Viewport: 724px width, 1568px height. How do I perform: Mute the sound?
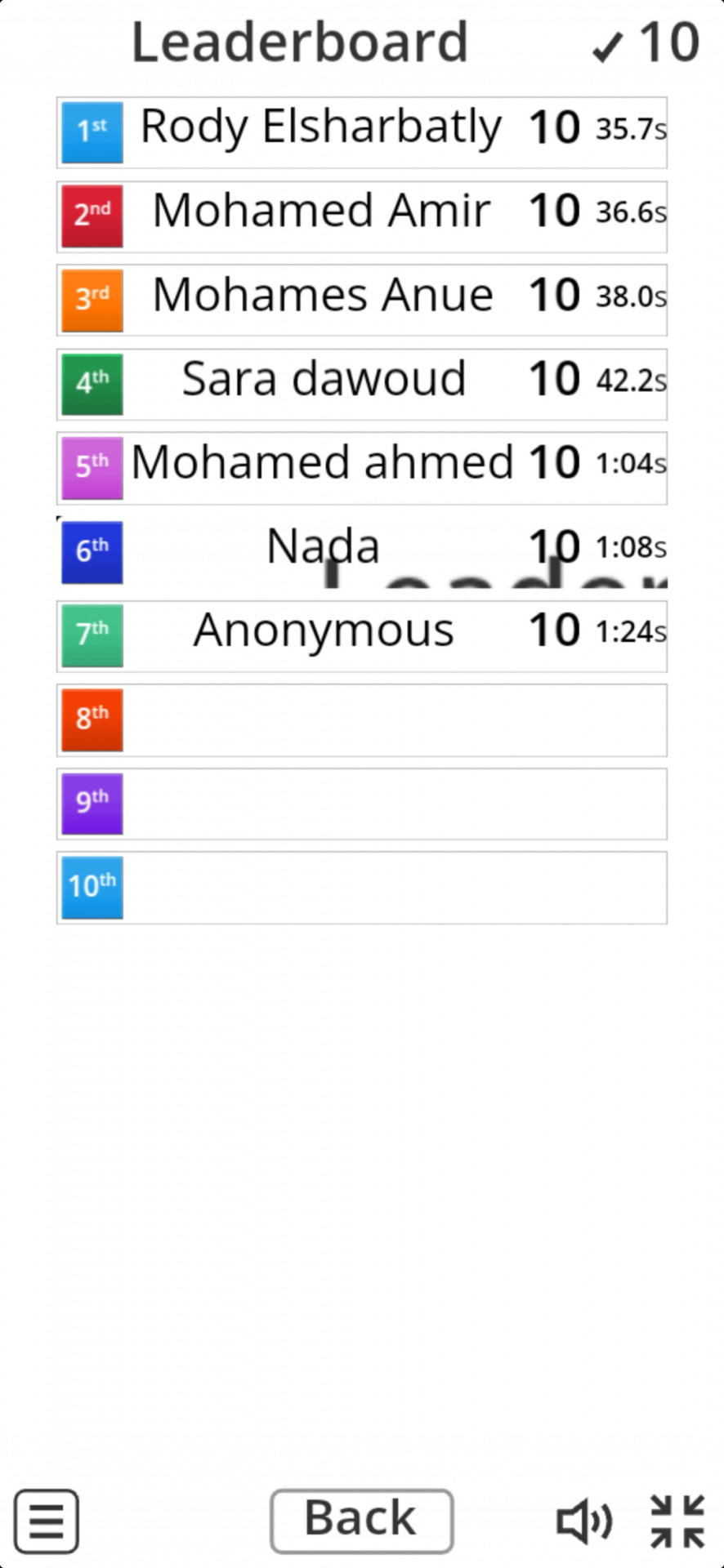click(x=584, y=1521)
